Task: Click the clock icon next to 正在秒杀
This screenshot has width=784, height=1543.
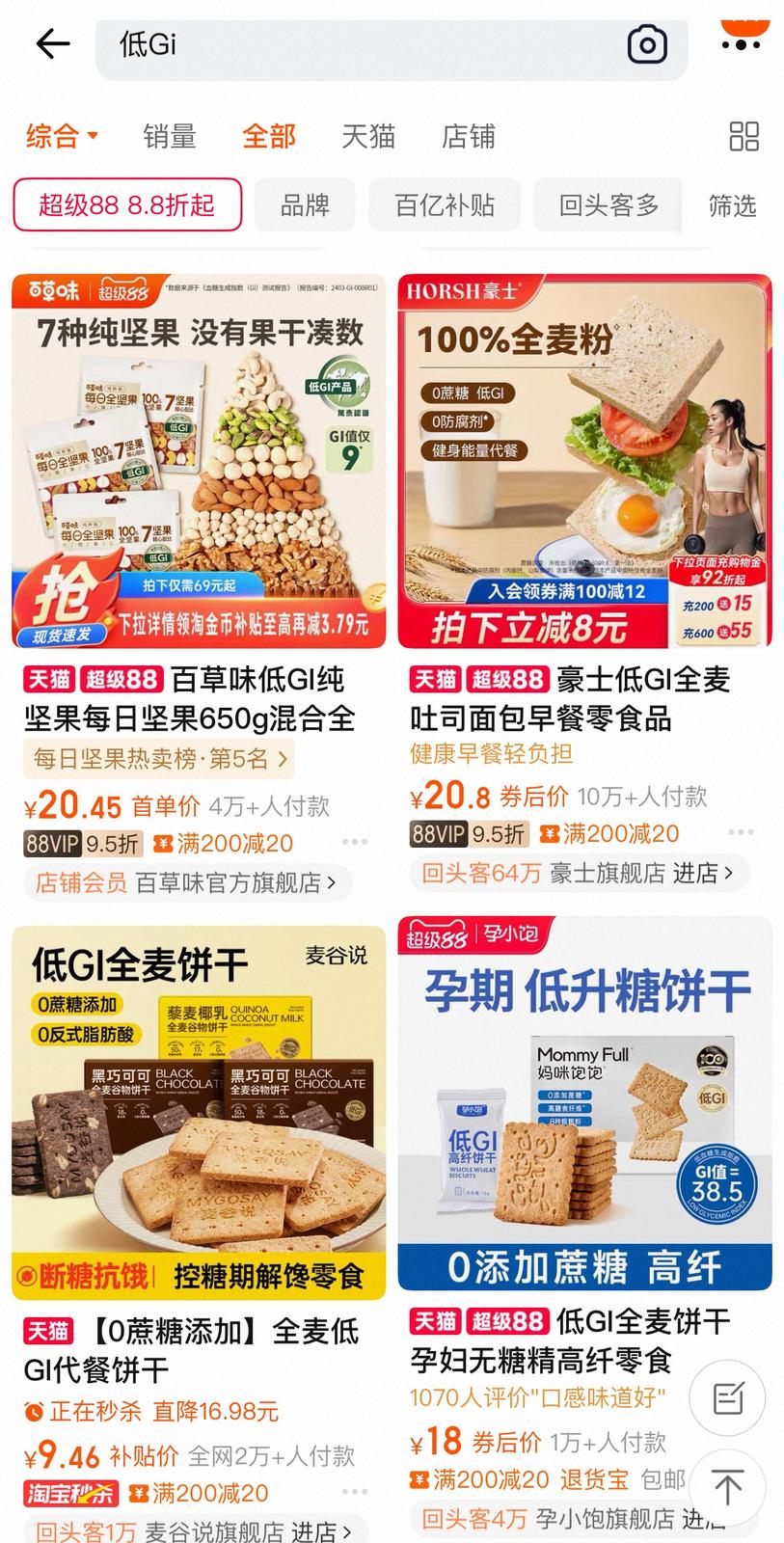Action: [x=32, y=1411]
